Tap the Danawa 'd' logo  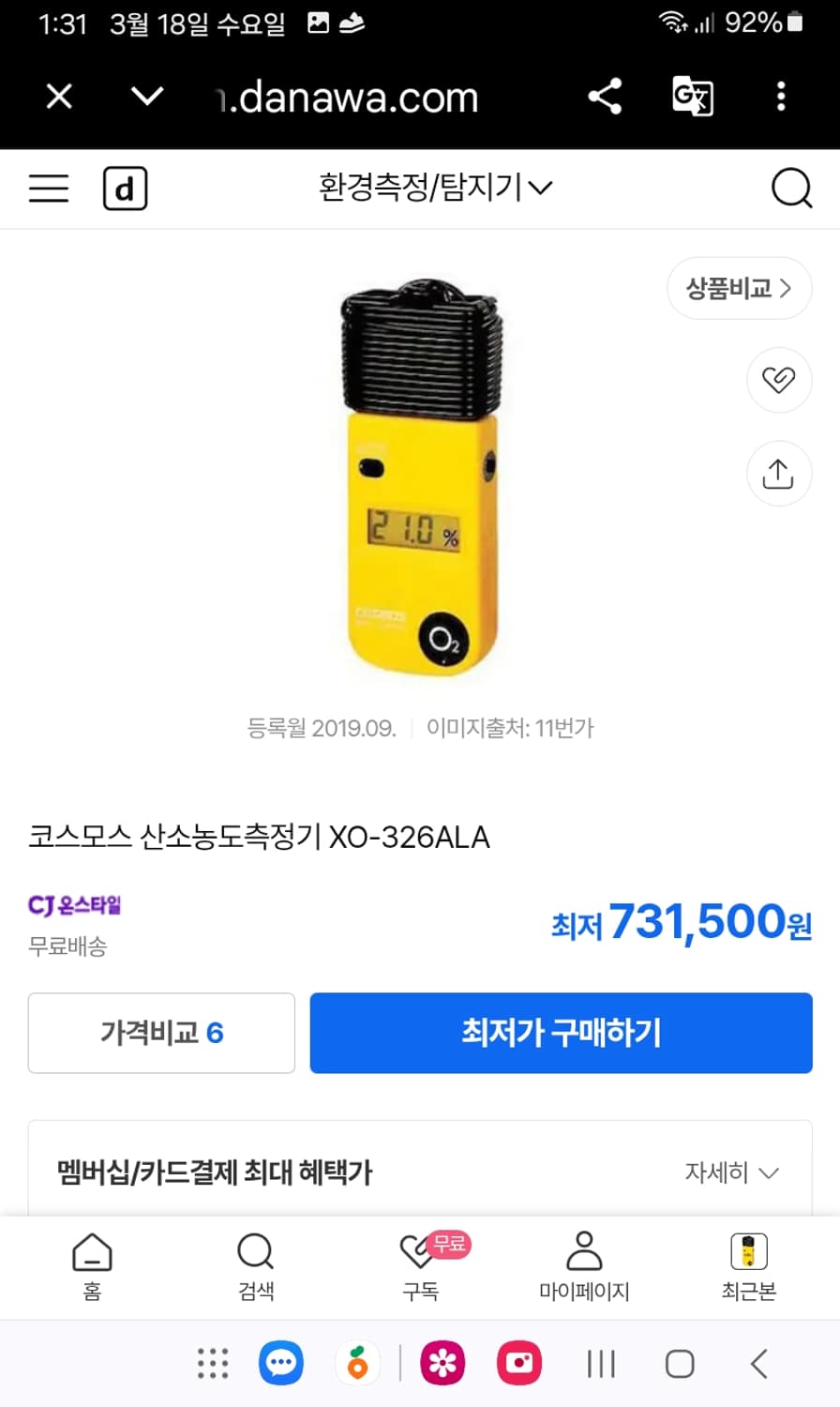click(x=126, y=189)
